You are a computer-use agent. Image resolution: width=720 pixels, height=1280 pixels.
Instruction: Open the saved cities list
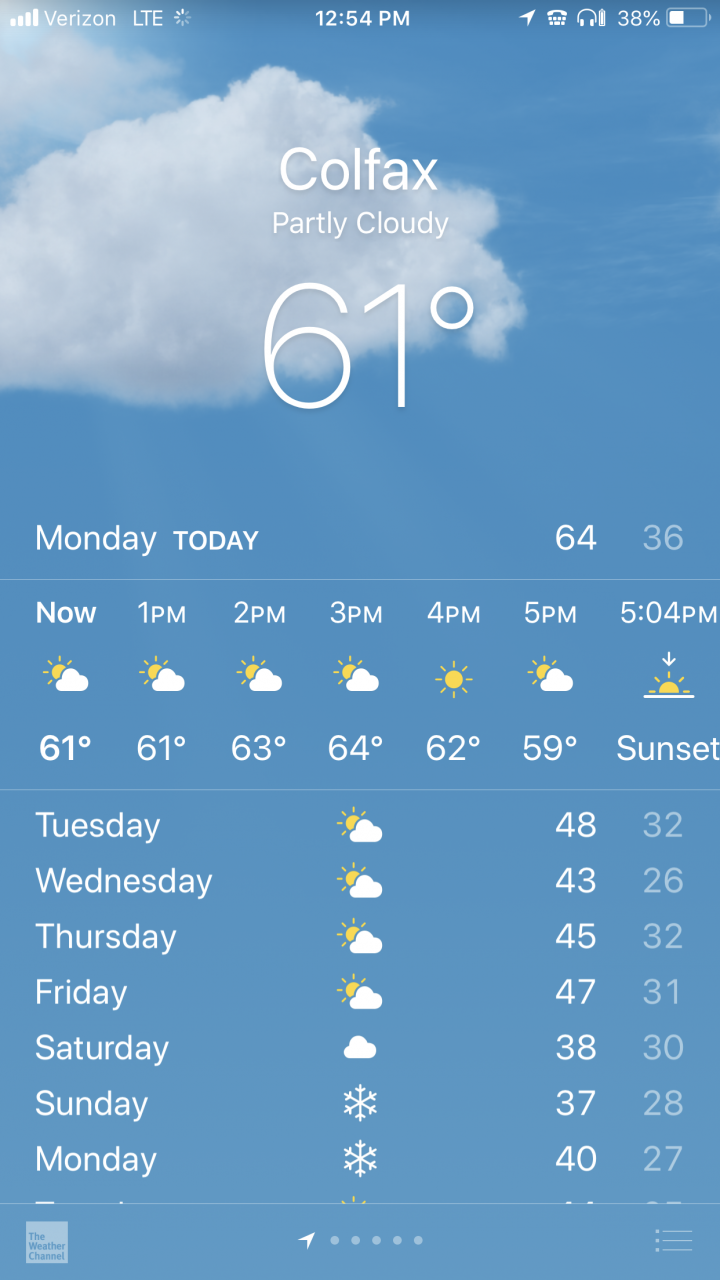[673, 1241]
